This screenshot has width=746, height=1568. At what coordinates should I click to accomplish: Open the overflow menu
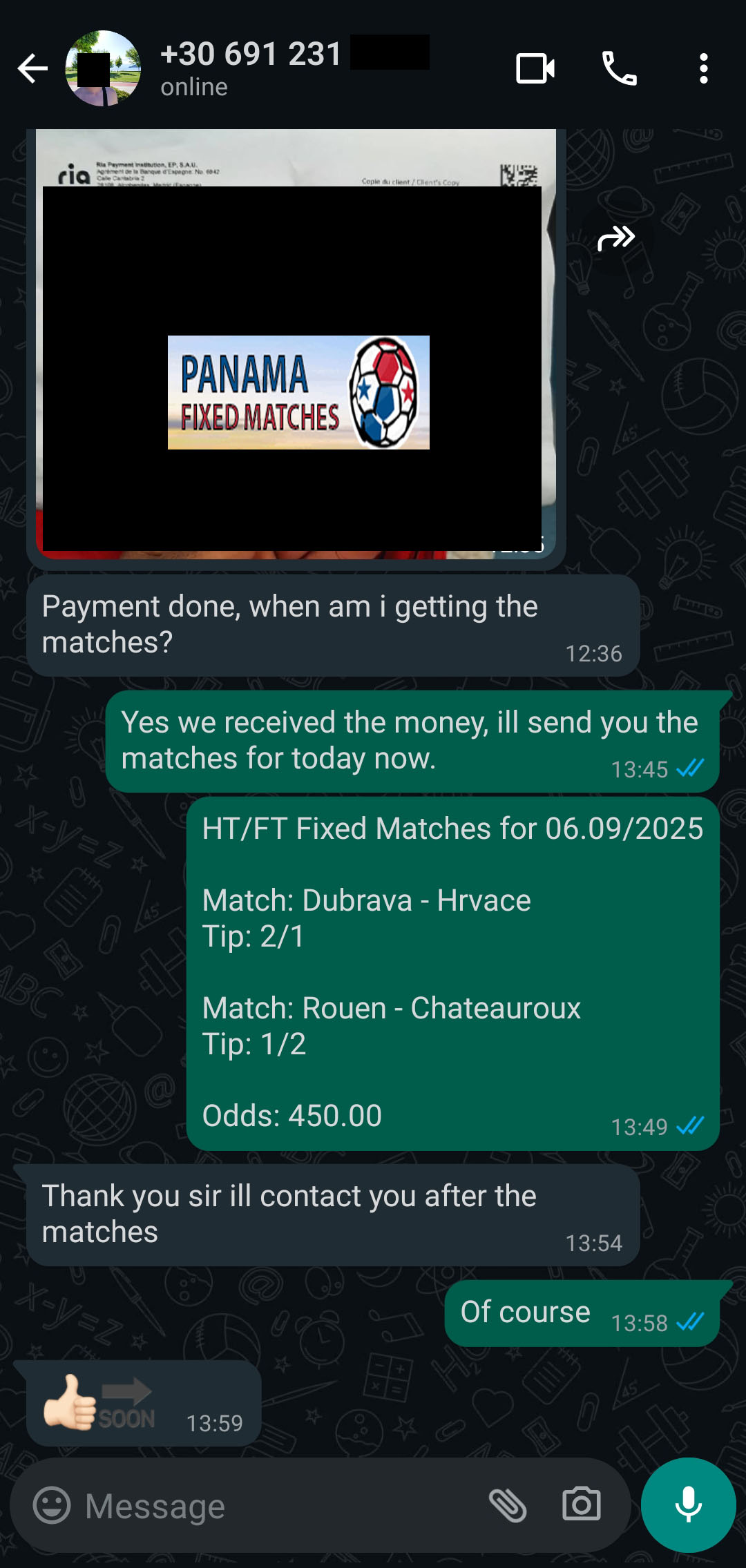point(703,68)
